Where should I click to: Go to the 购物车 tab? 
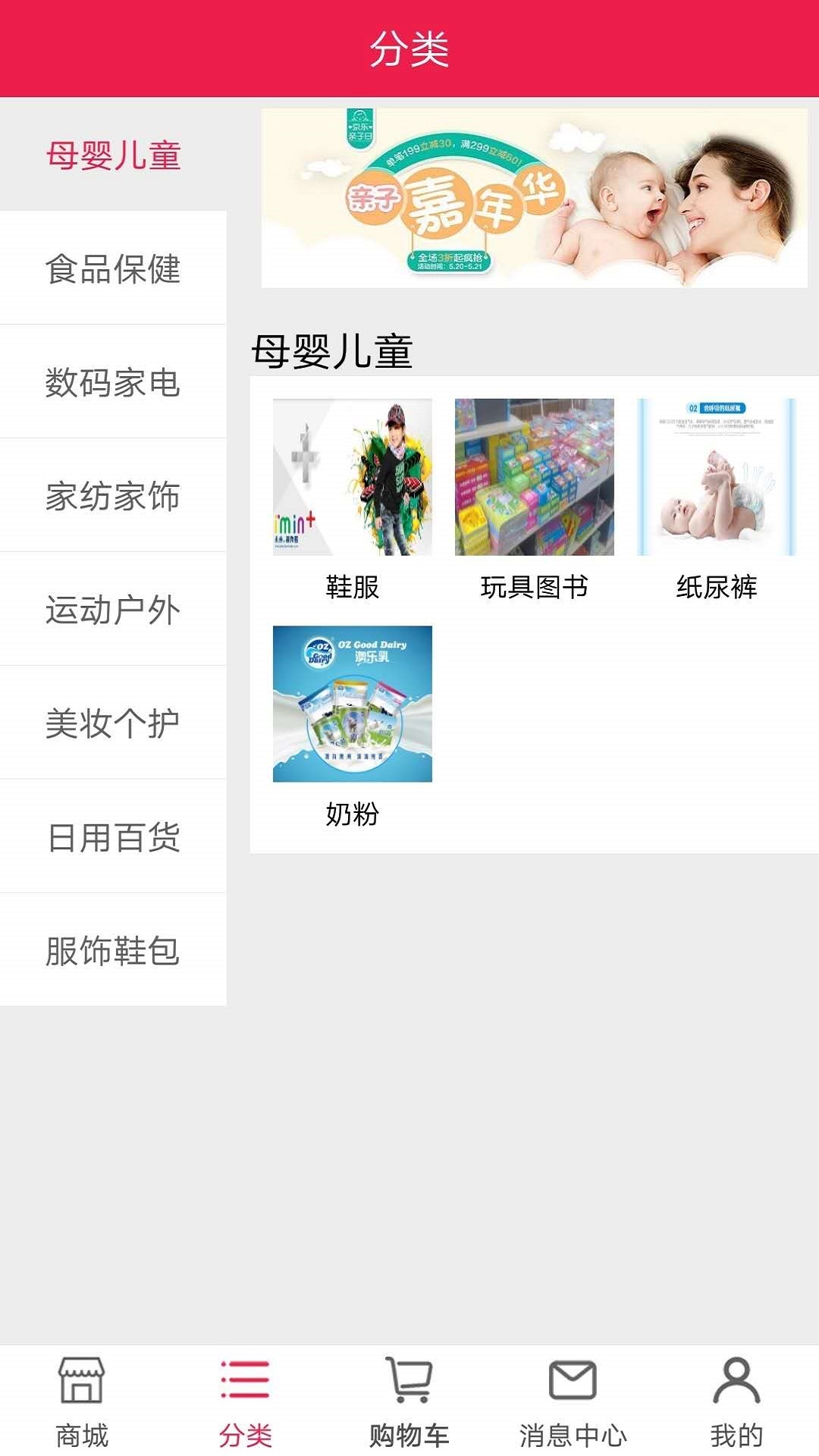tap(409, 1401)
